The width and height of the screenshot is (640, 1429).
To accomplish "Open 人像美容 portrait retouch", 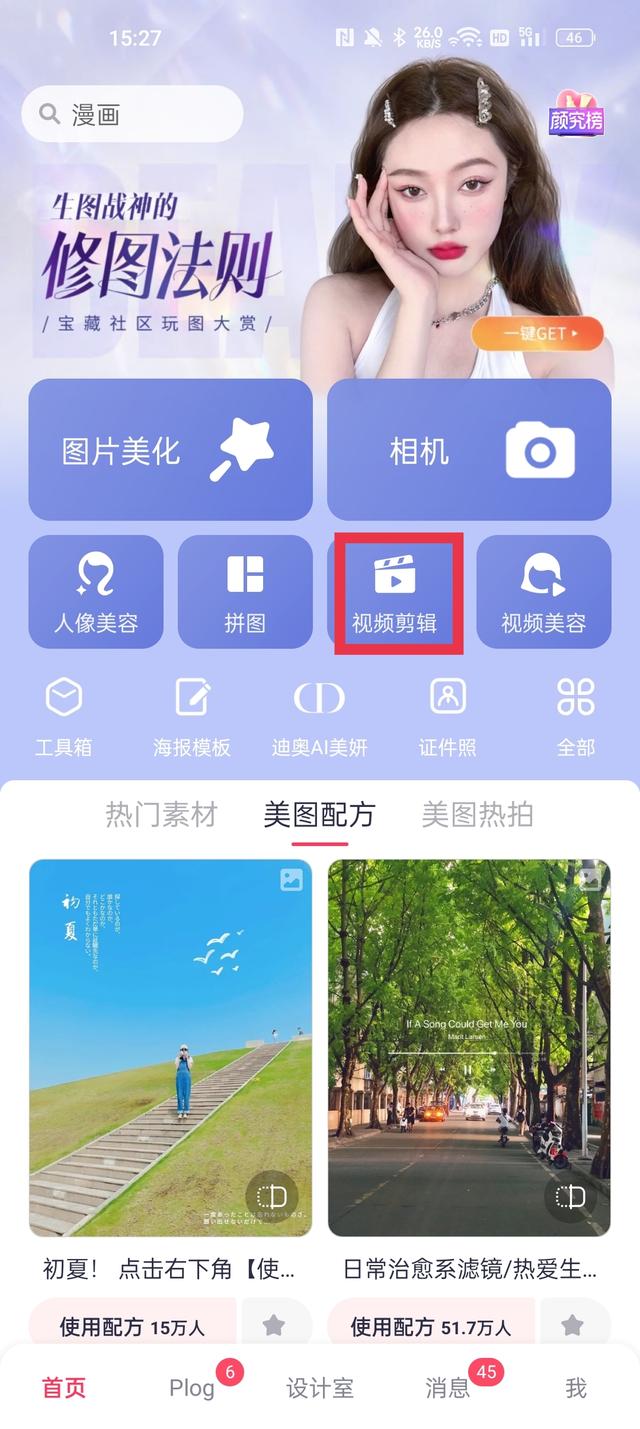I will (96, 592).
